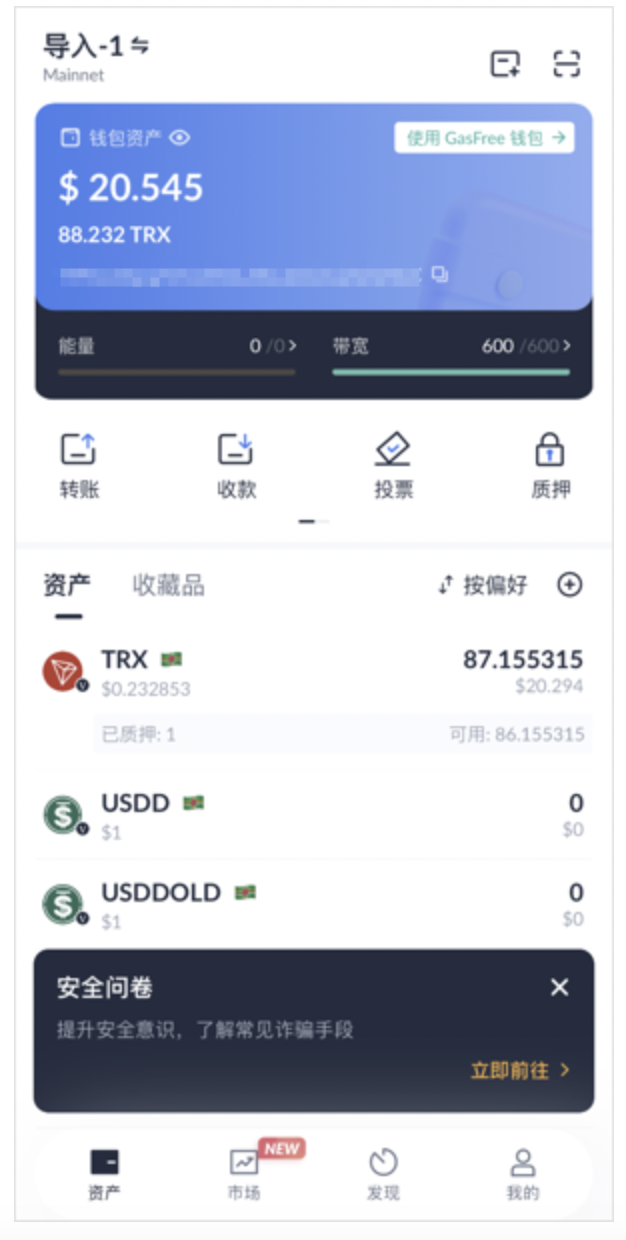The height and width of the screenshot is (1240, 626).
Task: Tap 转账 to transfer
Action: 79,465
